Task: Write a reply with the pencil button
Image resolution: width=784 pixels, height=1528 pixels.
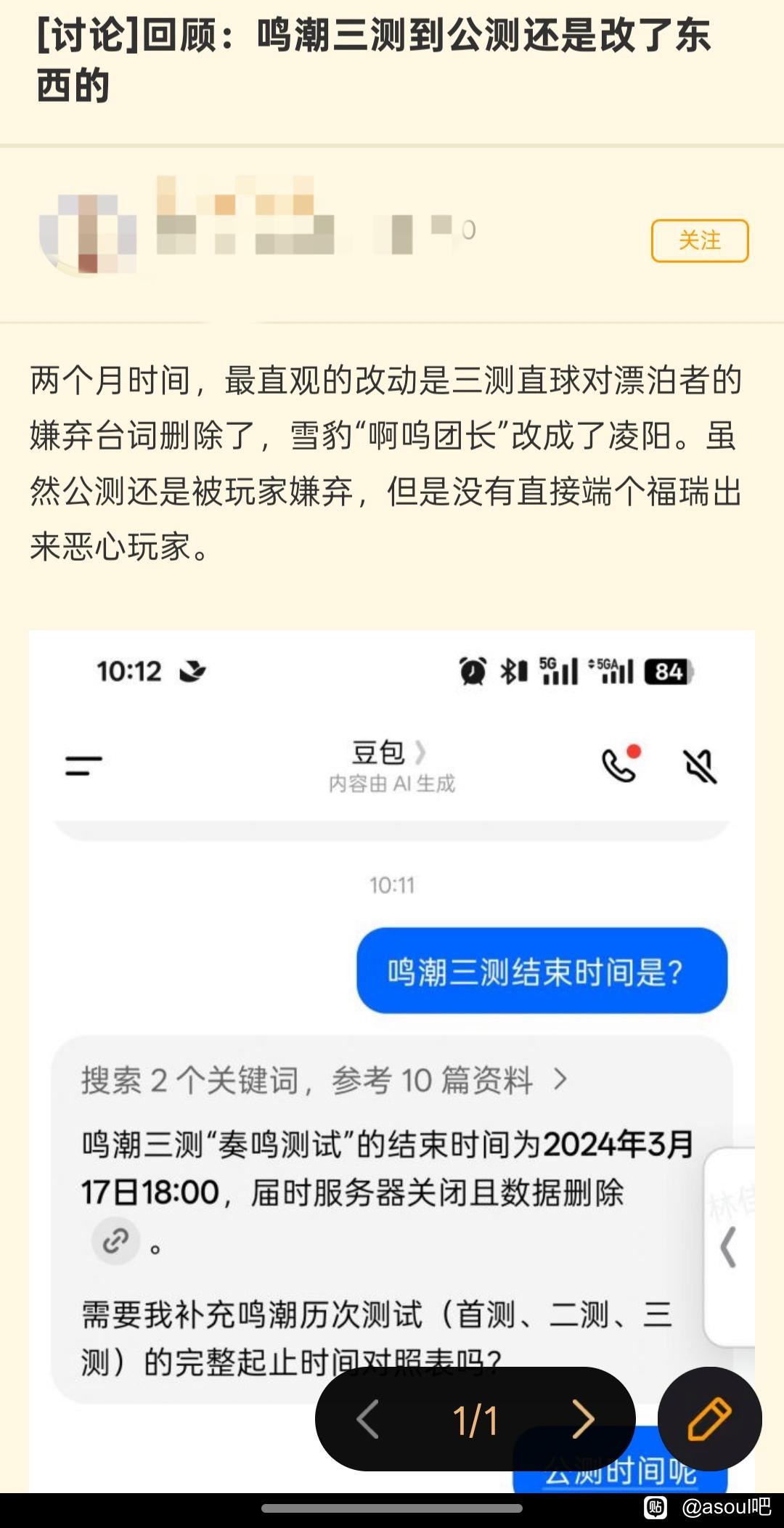Action: pos(709,1418)
